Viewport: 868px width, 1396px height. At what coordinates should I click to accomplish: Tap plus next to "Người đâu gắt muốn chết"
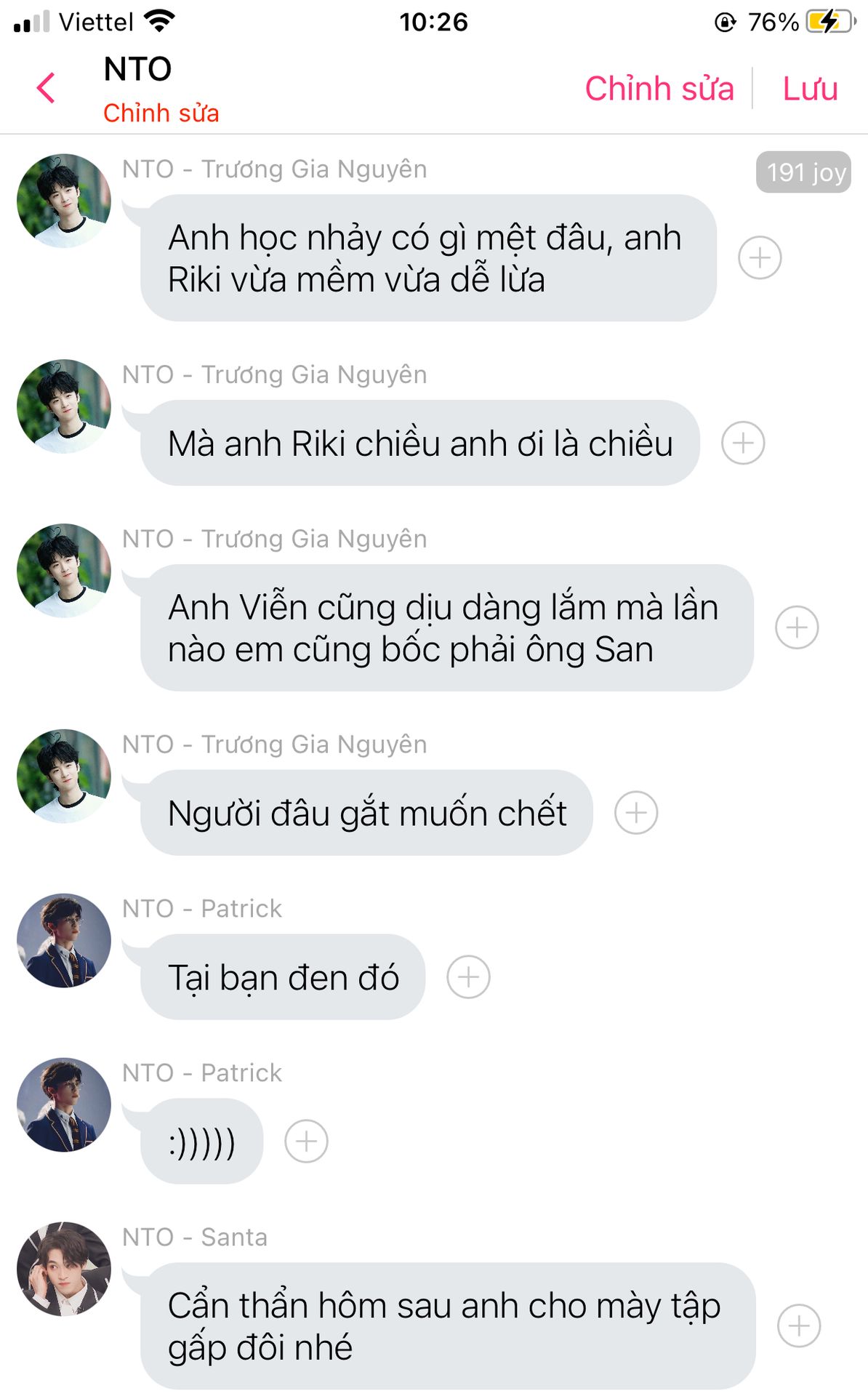(x=636, y=813)
